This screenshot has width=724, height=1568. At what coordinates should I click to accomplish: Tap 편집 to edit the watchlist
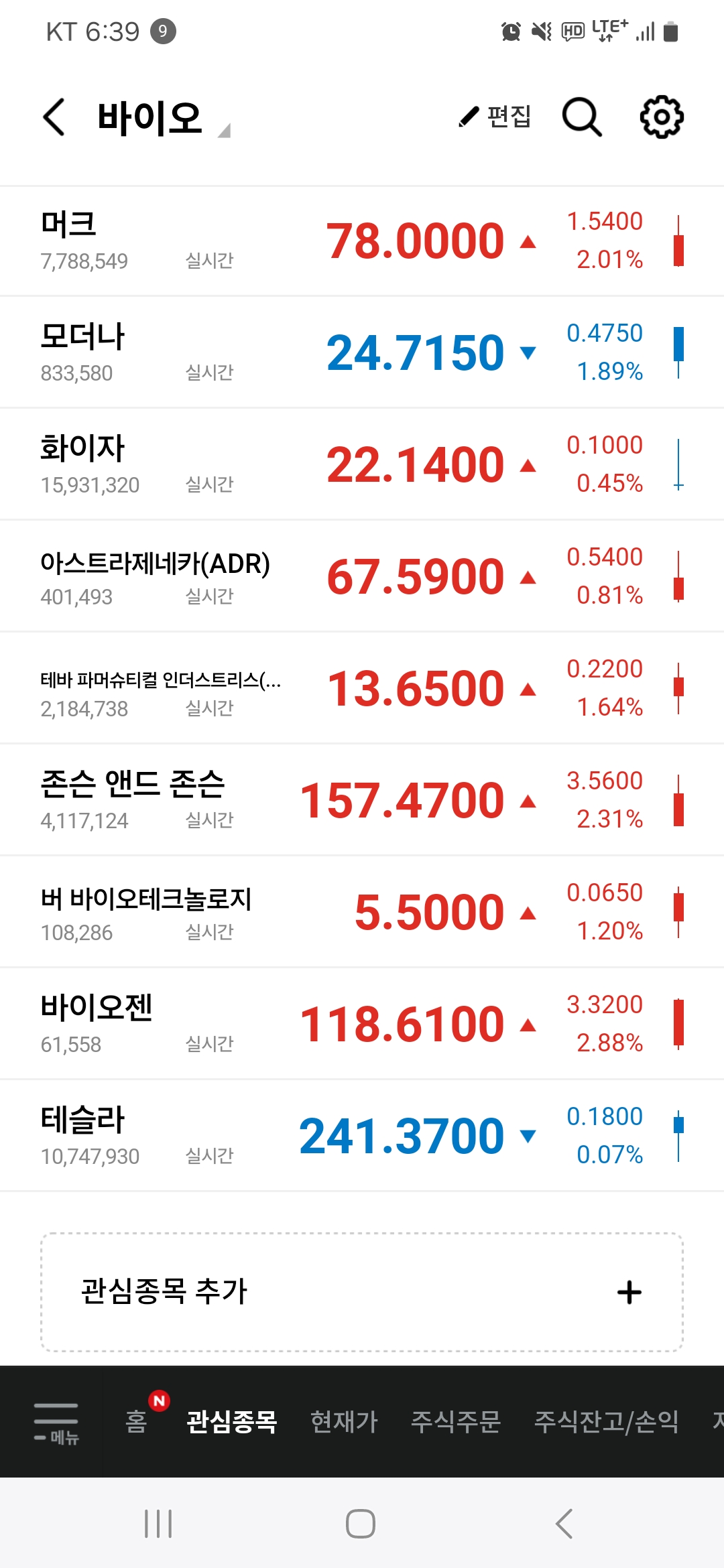pos(495,117)
